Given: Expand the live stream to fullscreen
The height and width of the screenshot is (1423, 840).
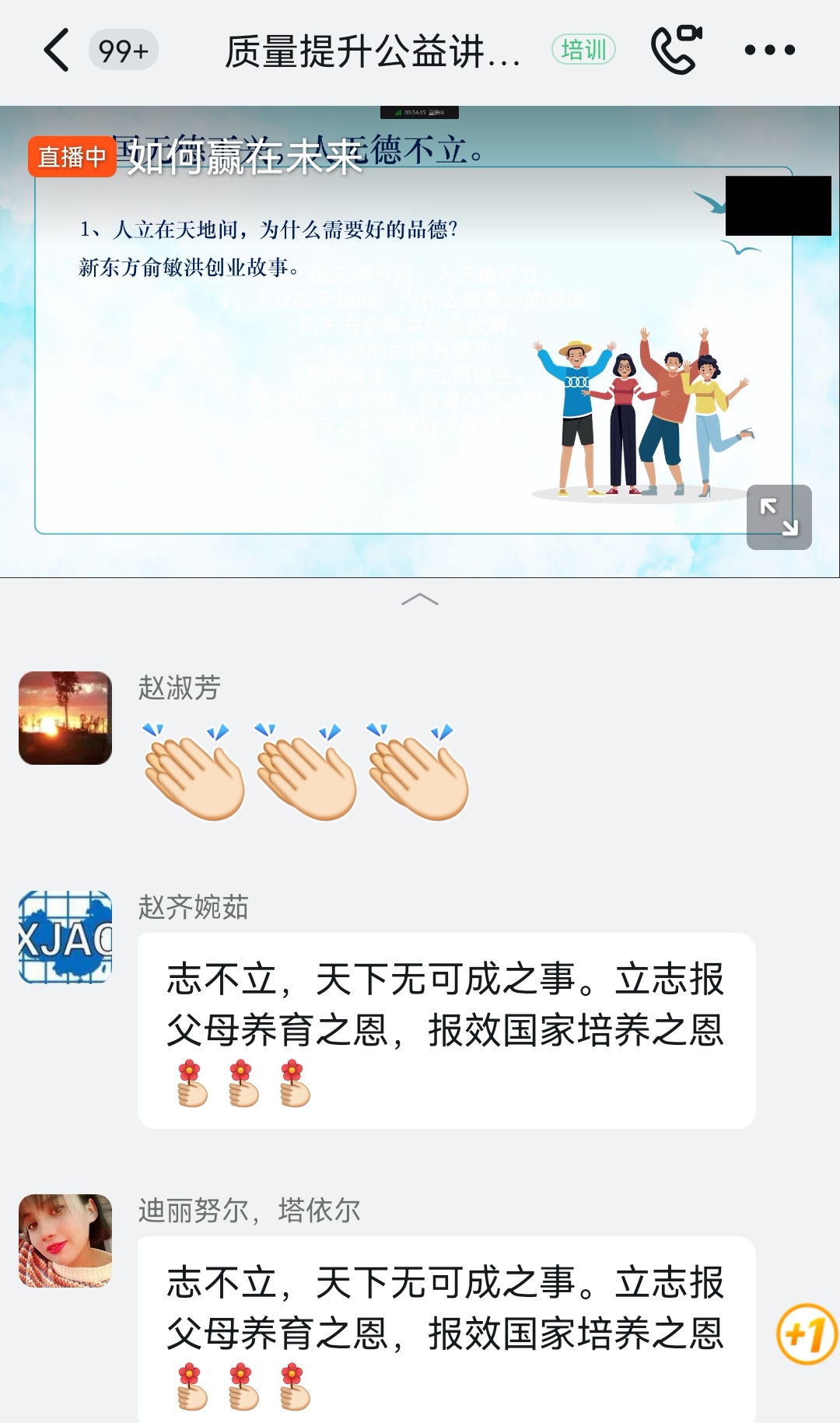Looking at the screenshot, I should coord(779,517).
